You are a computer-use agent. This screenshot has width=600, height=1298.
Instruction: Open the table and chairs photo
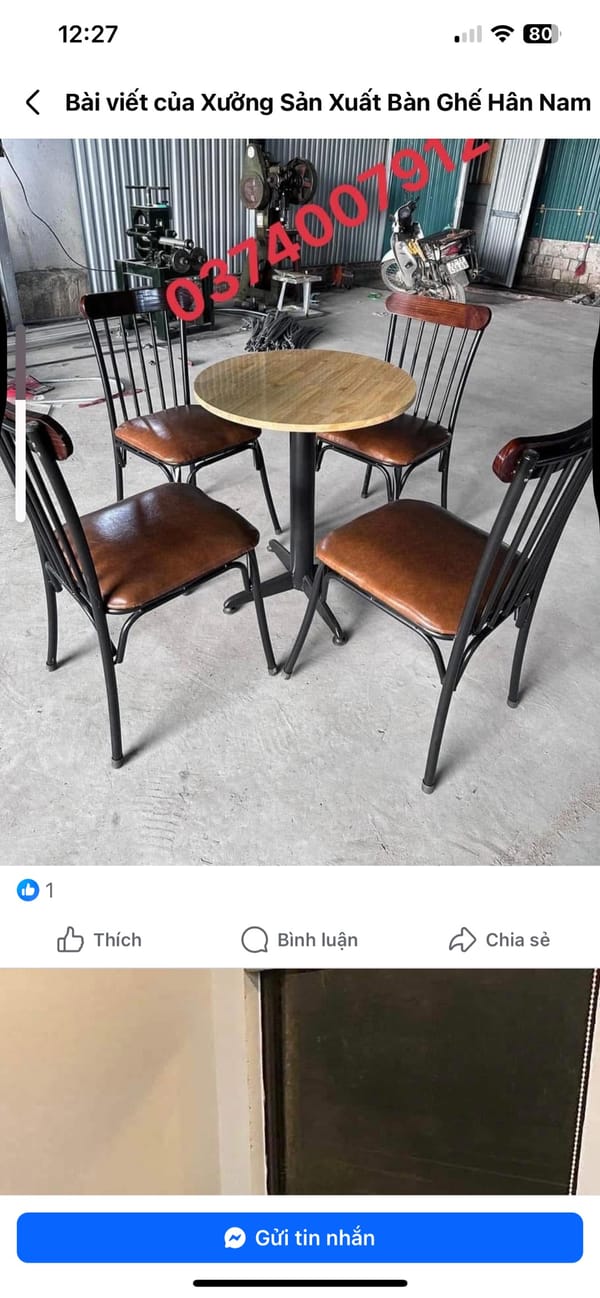coord(300,500)
